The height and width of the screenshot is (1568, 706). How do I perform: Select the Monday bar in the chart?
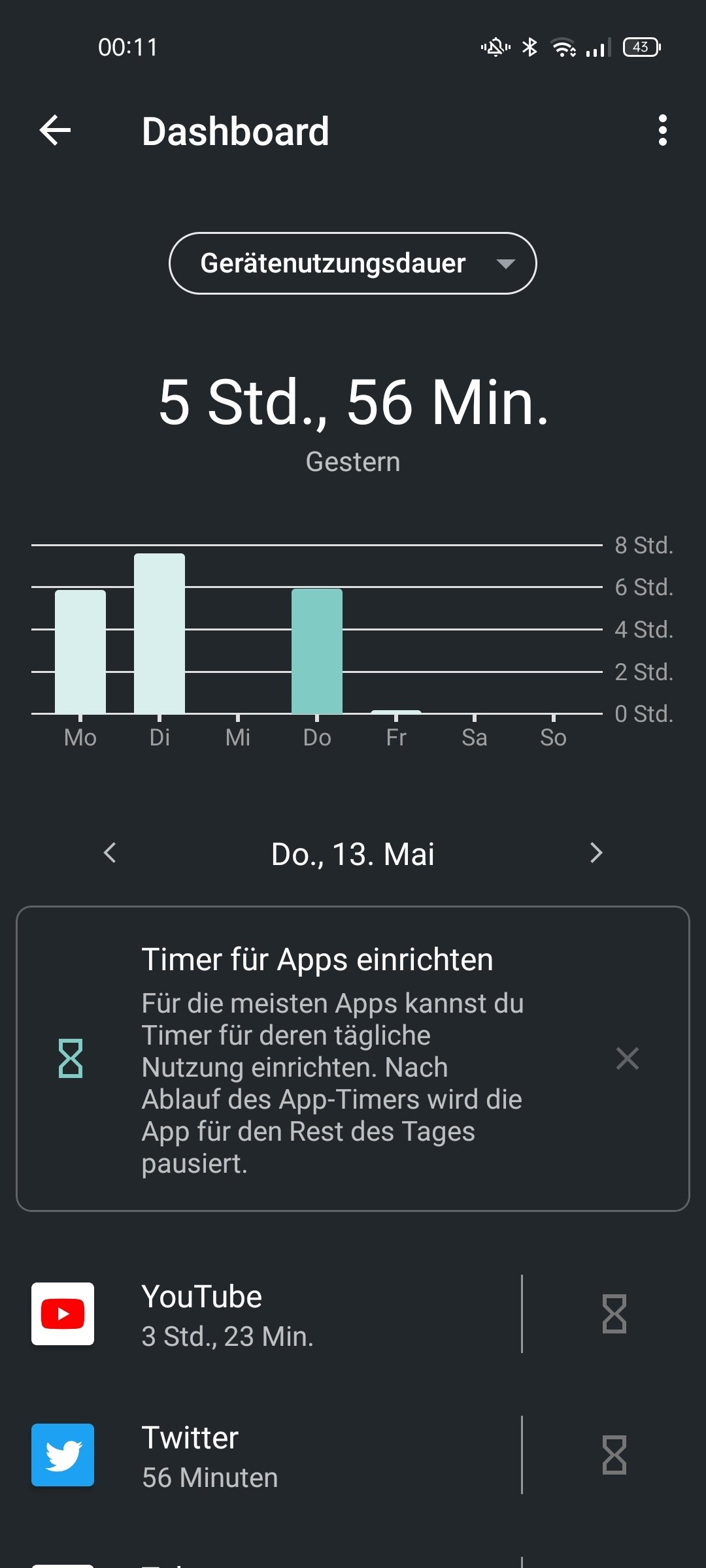[80, 652]
